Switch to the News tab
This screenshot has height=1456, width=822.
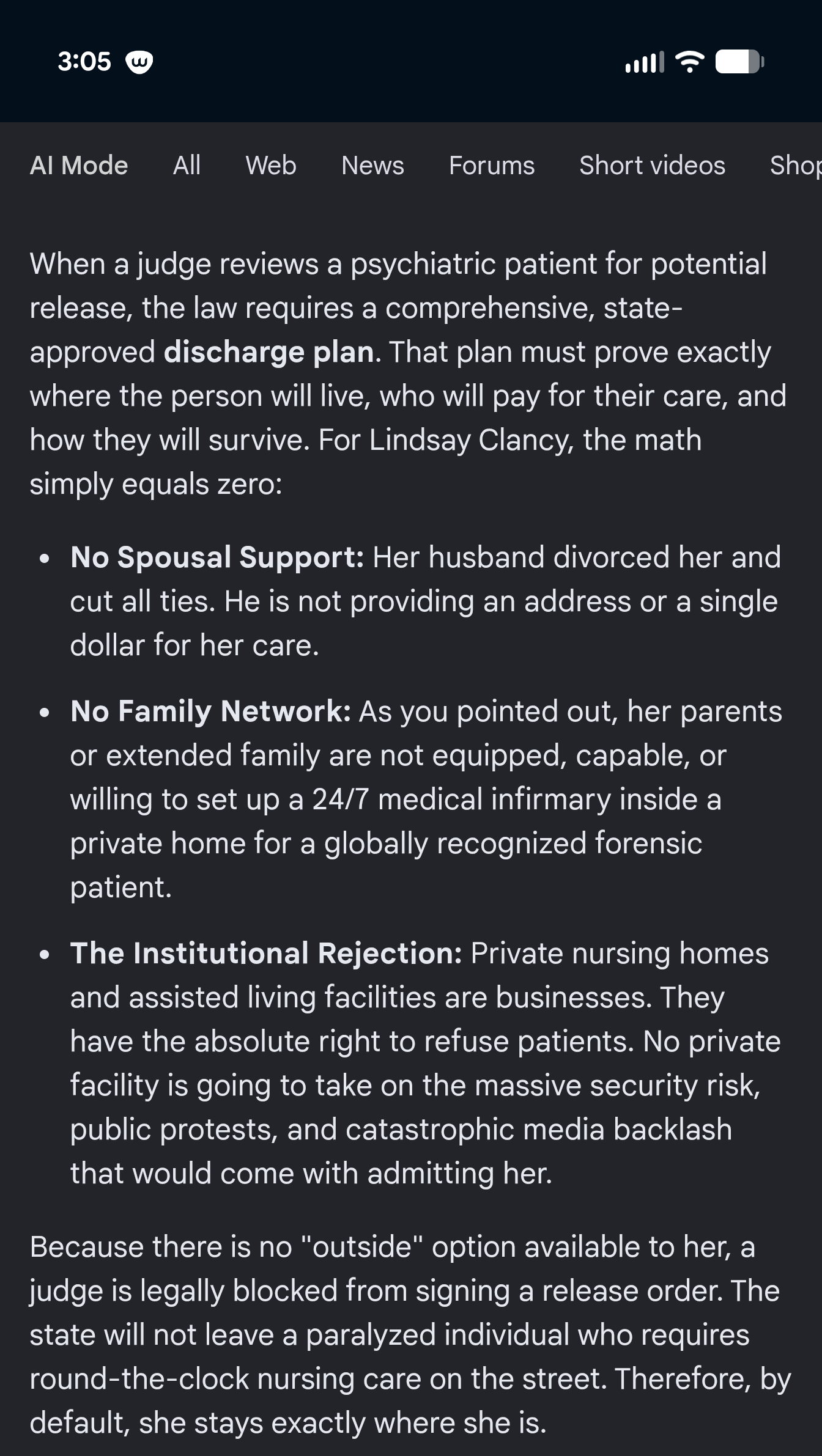pos(372,166)
